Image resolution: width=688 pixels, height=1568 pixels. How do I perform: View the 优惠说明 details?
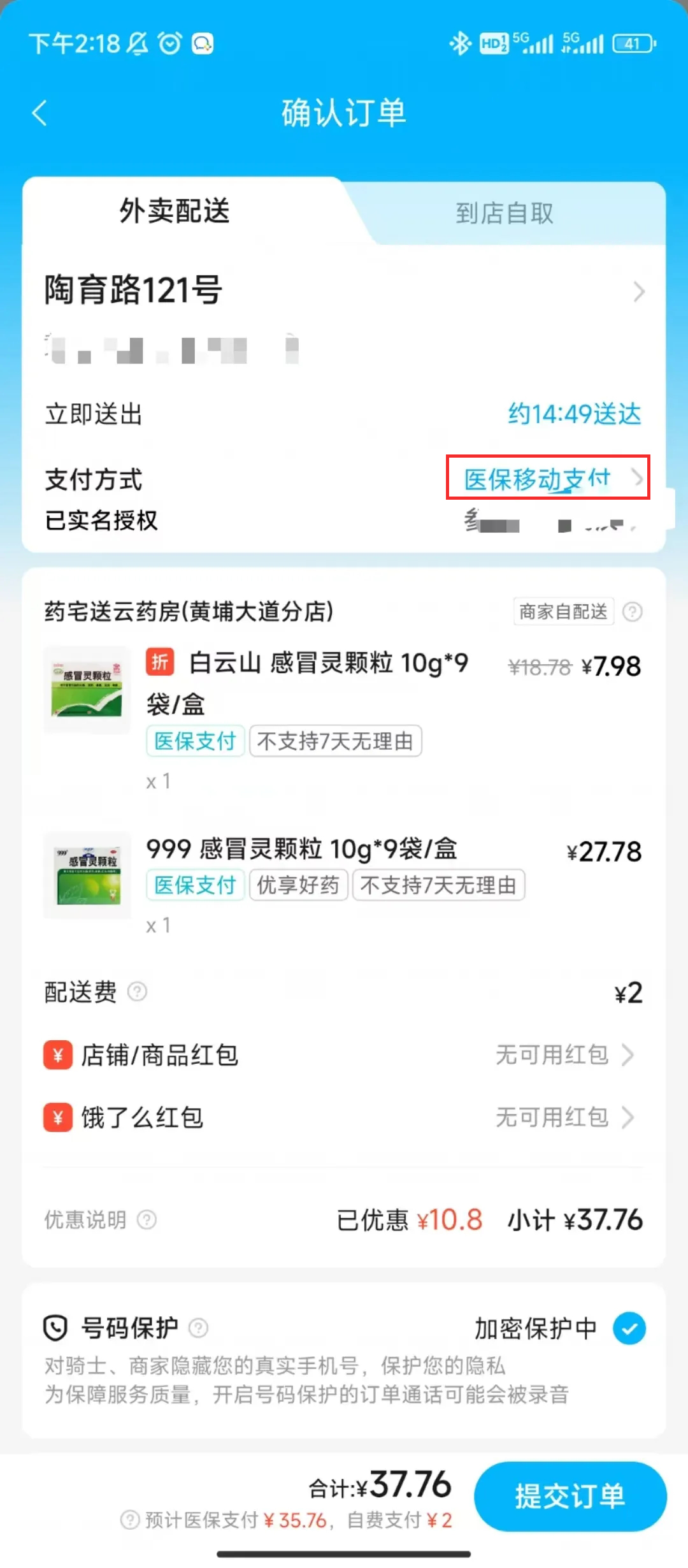147,1219
